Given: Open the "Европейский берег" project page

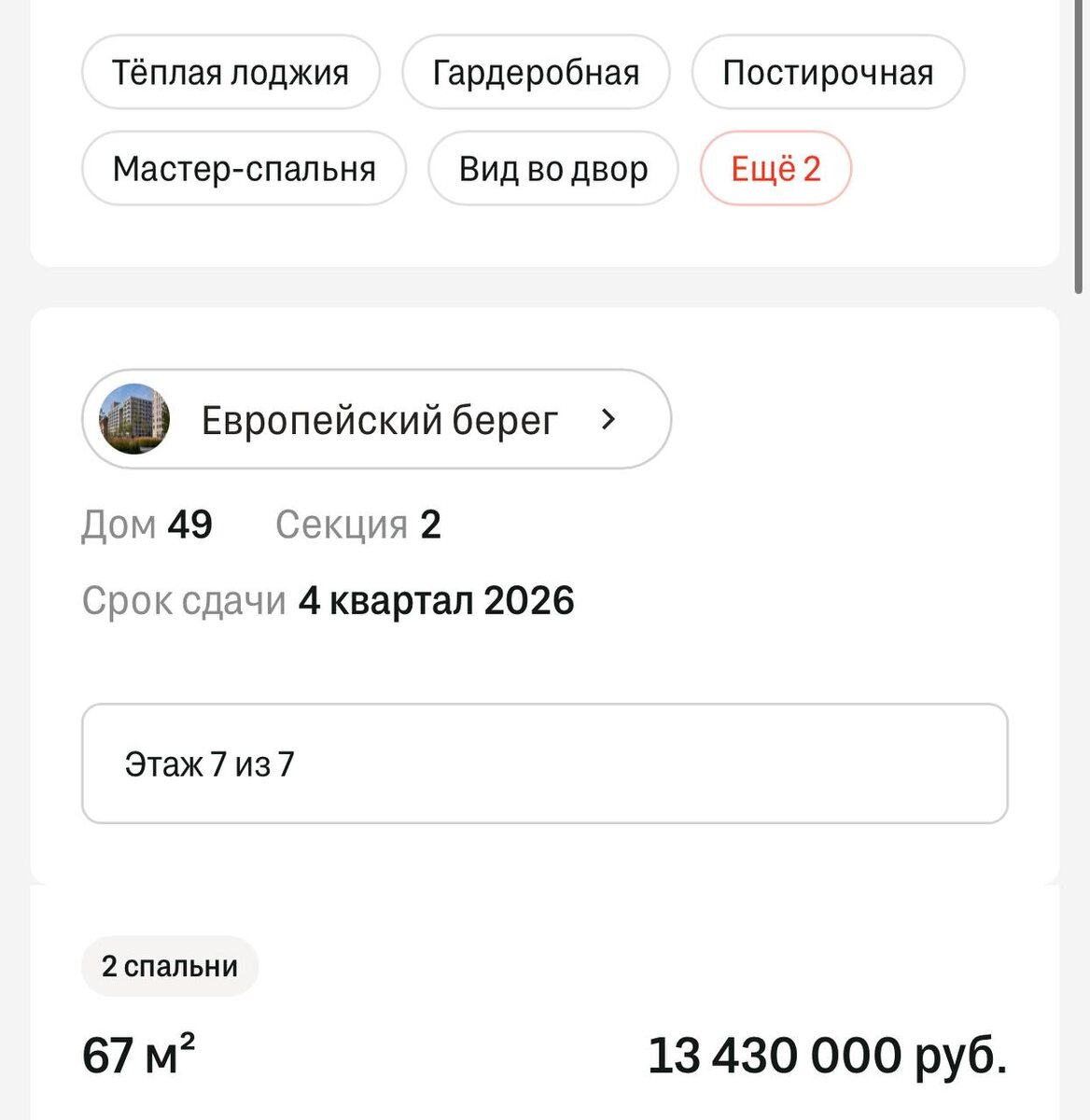Looking at the screenshot, I should 379,419.
